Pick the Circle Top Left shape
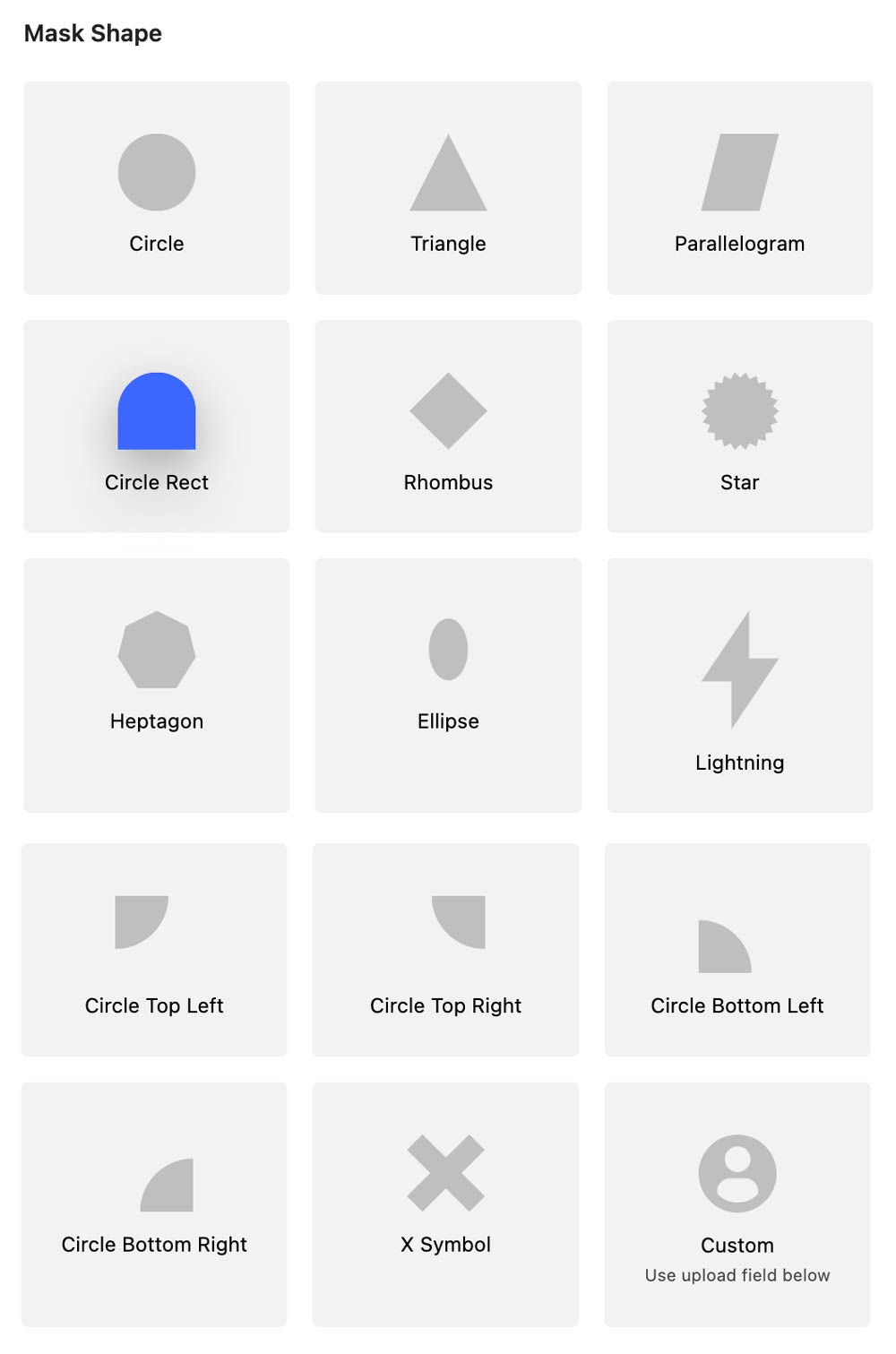This screenshot has width=896, height=1354. 154,950
